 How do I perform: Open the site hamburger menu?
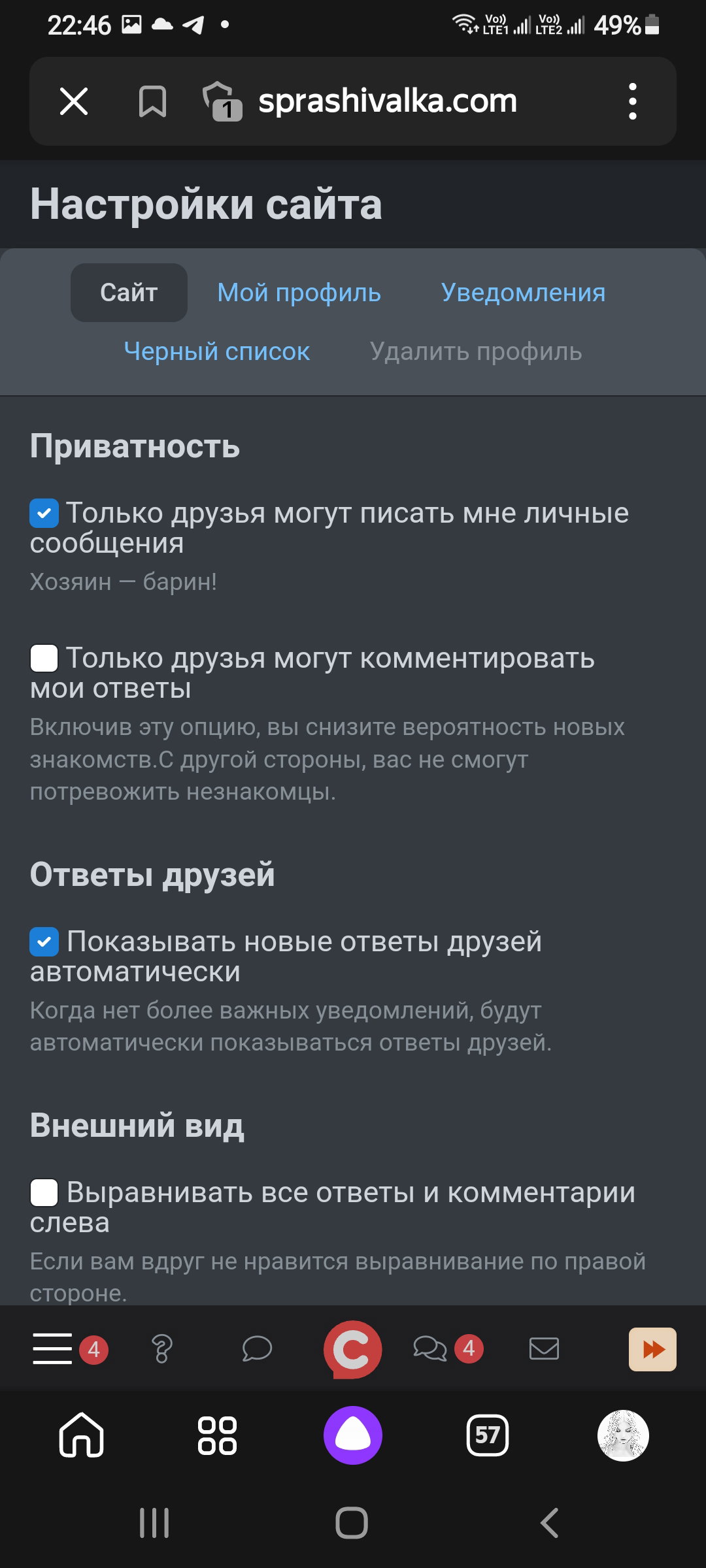click(53, 1348)
